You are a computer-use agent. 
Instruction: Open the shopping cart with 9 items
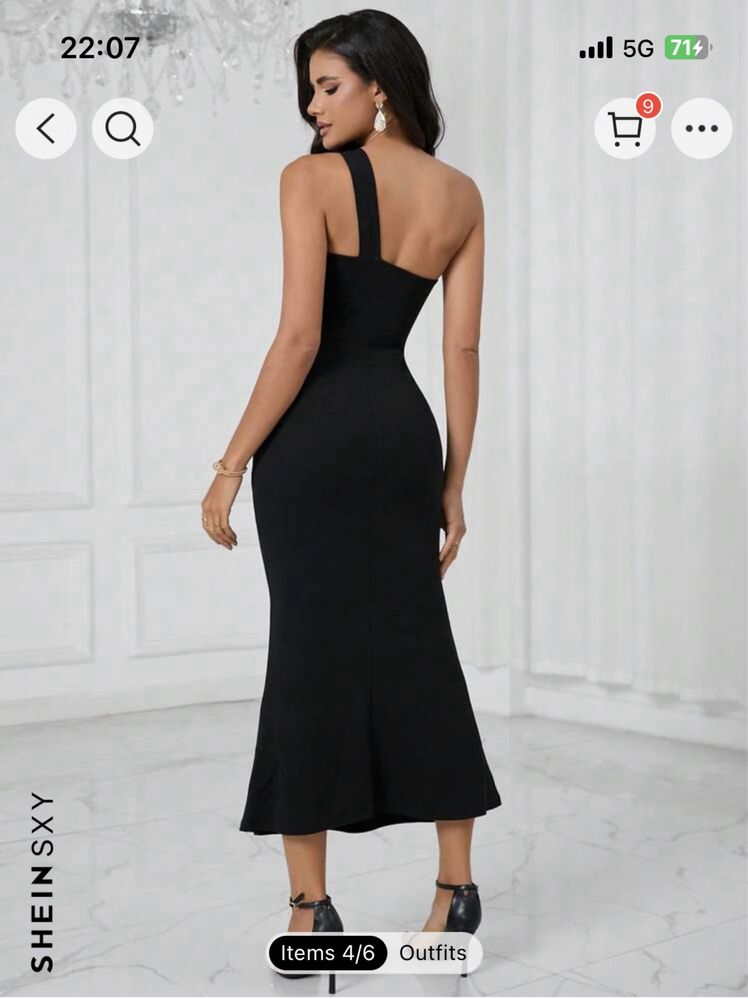pos(626,129)
